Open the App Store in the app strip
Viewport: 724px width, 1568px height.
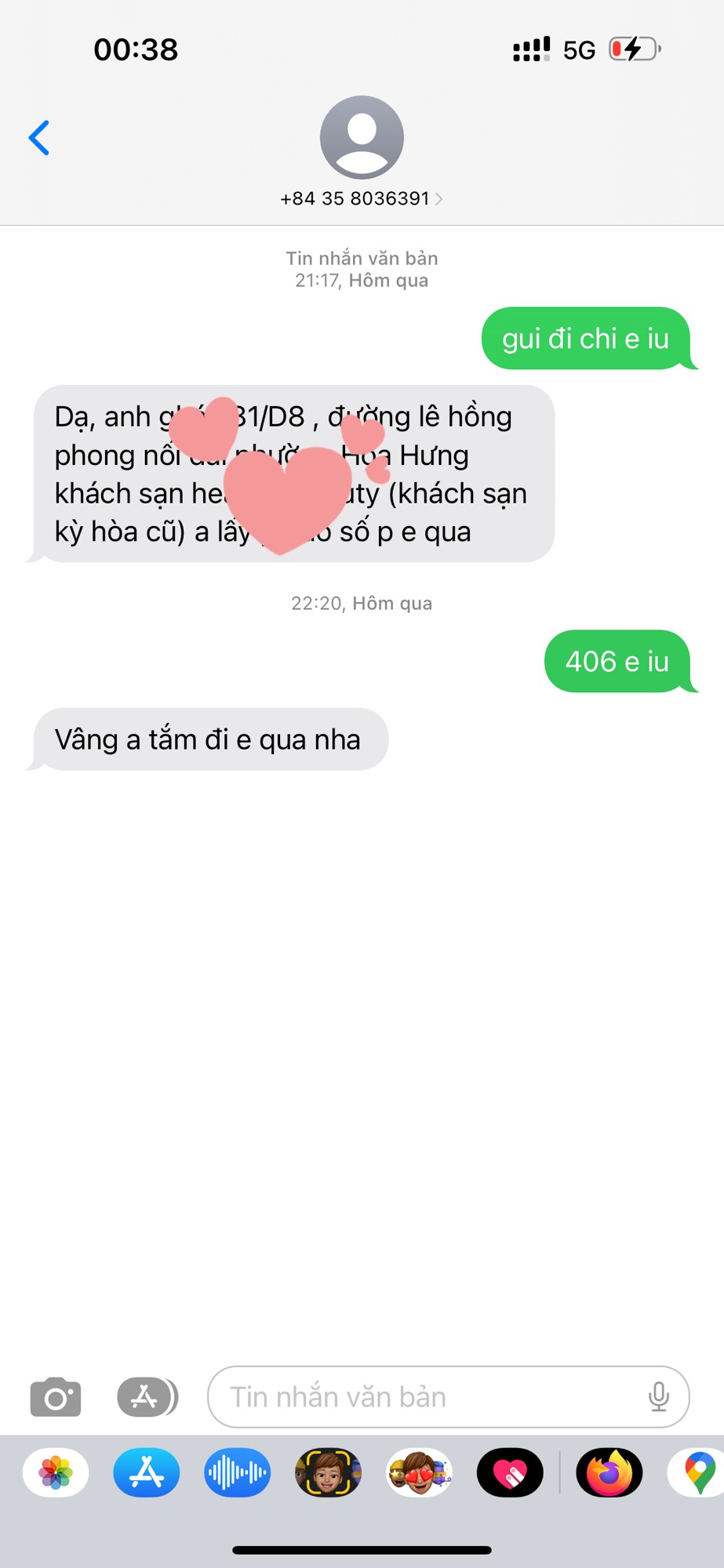tap(147, 1473)
